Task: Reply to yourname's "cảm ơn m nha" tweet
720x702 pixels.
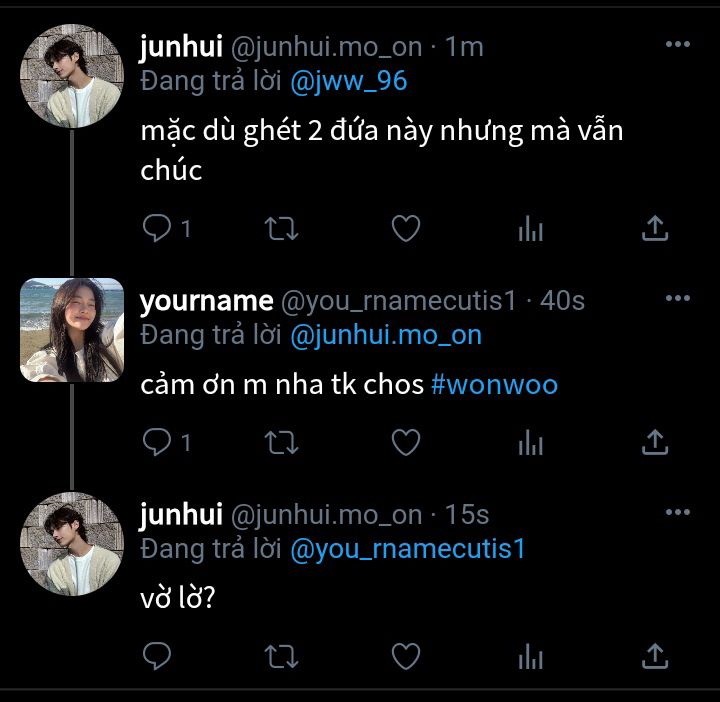Action: pyautogui.click(x=157, y=442)
